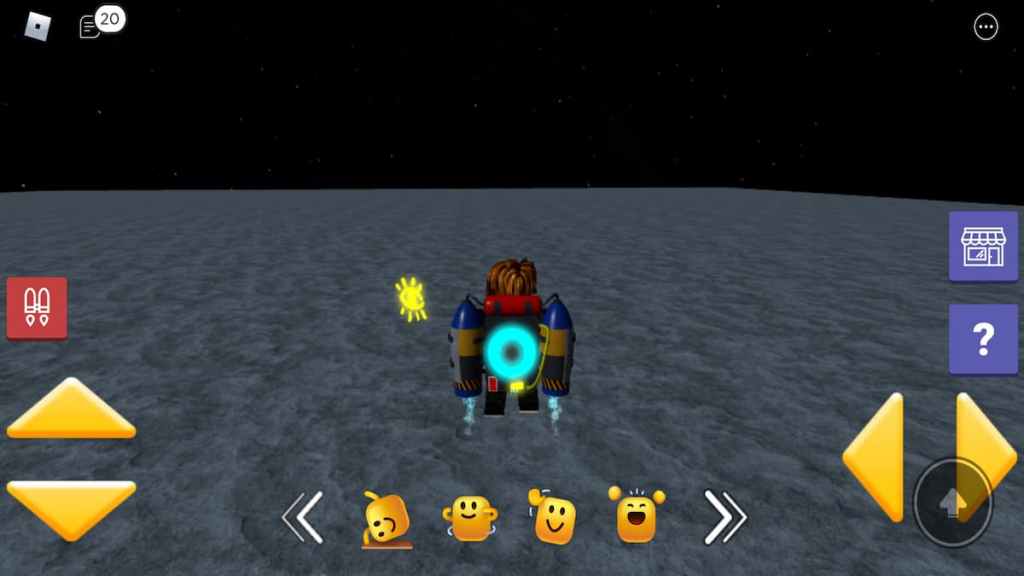
Task: Tap the yellow up arrow control
Action: coord(71,411)
